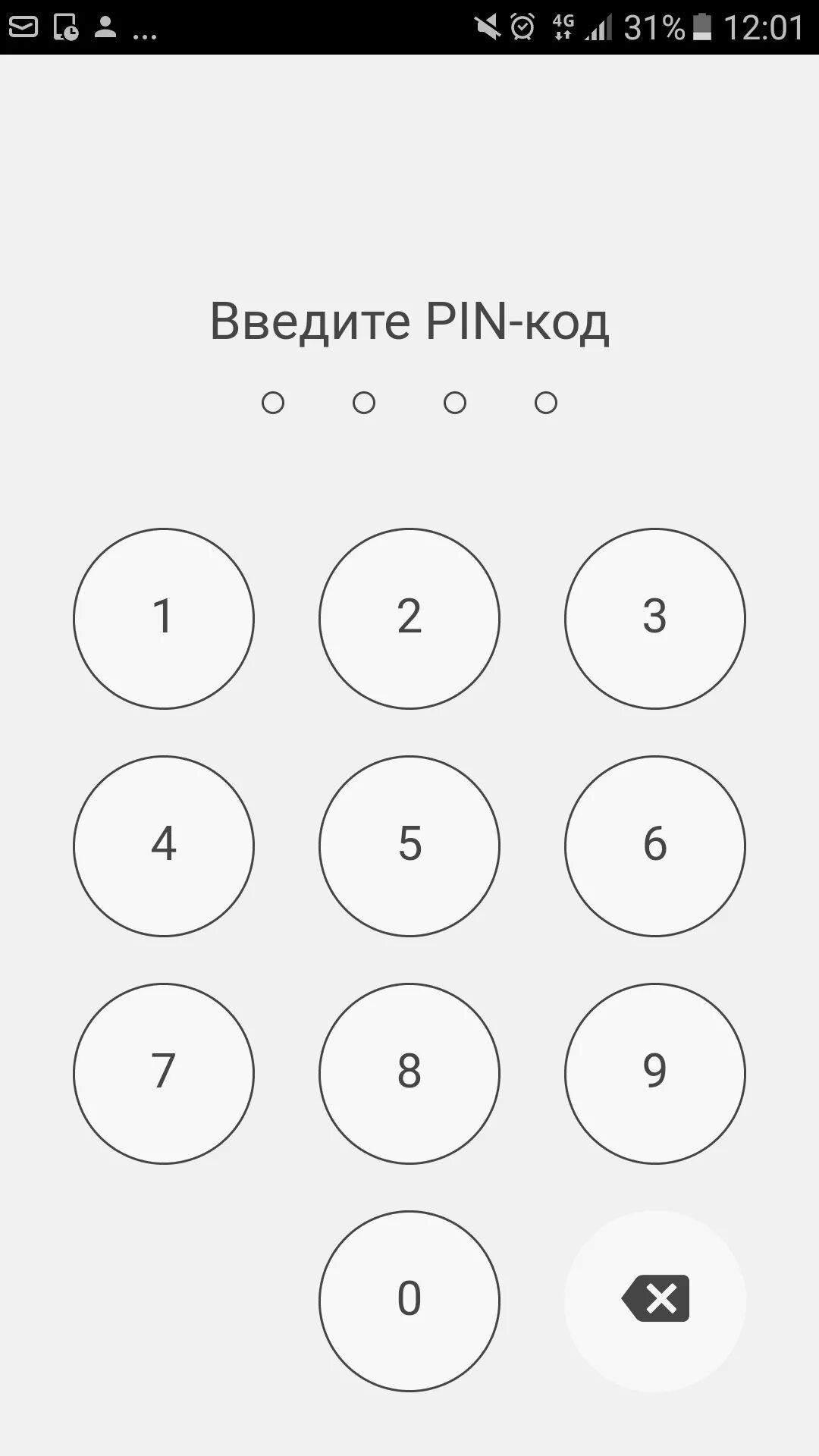Tap the number 9 key
This screenshot has width=819, height=1456.
click(655, 1074)
